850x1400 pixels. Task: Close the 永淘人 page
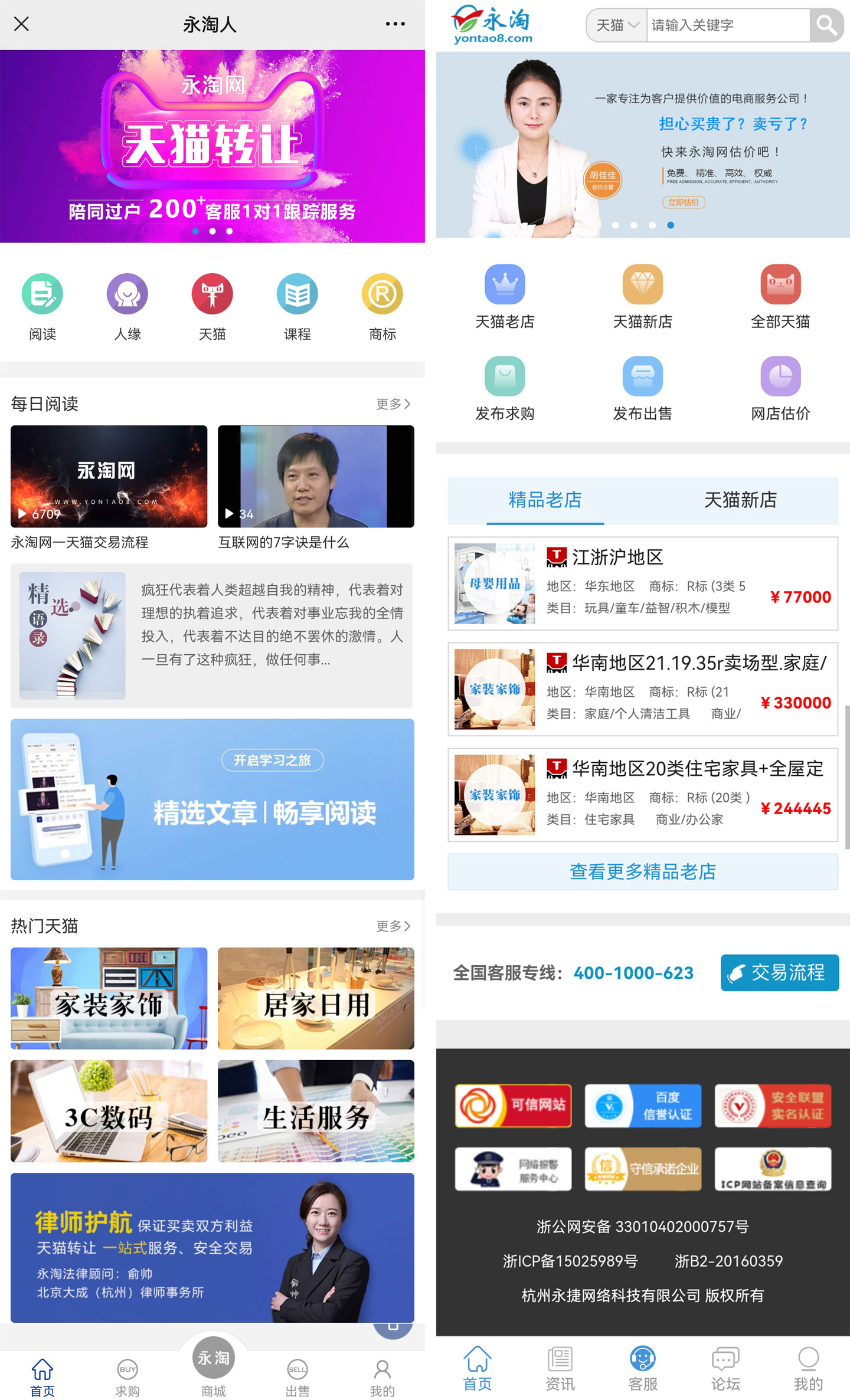pos(21,24)
